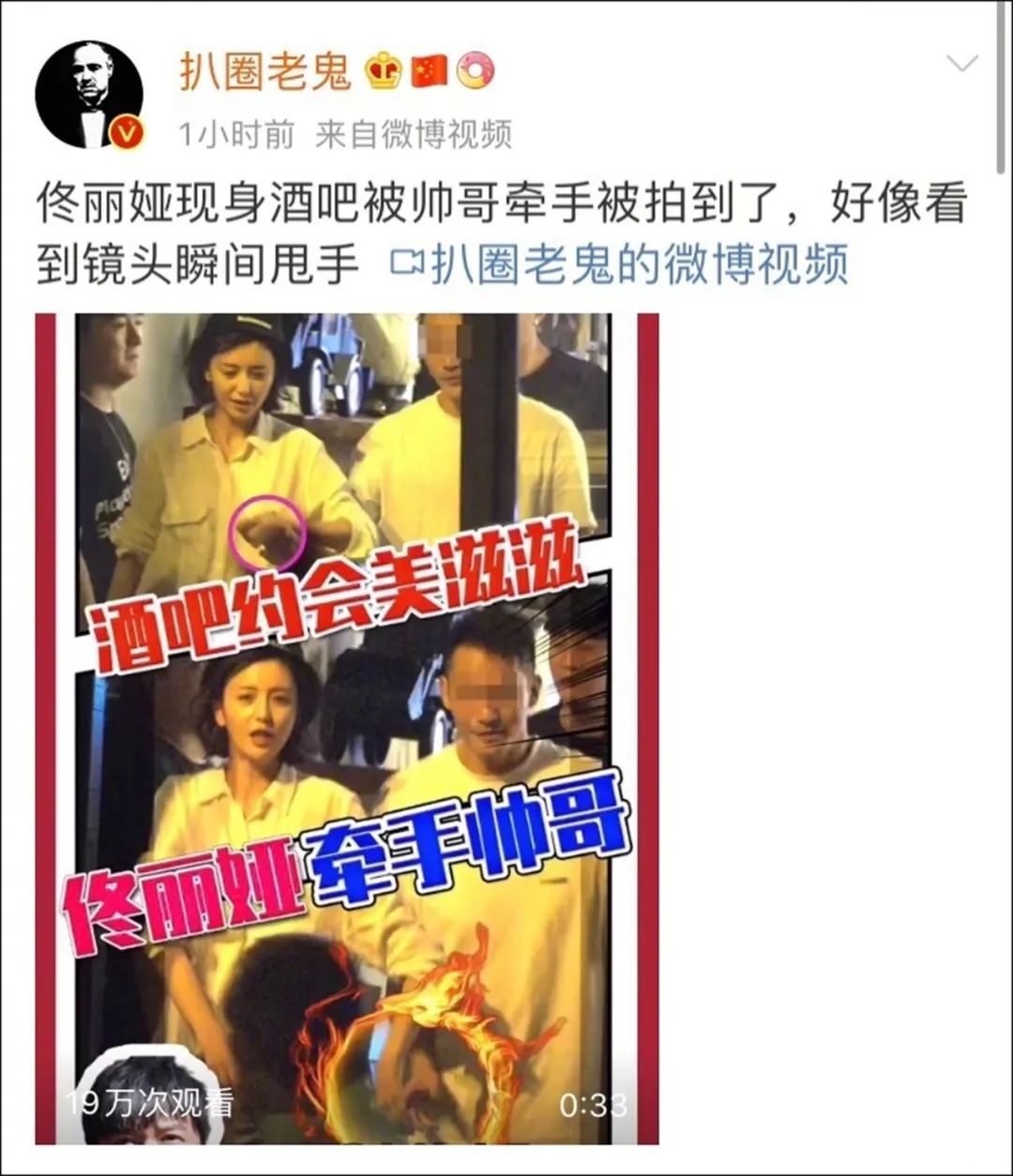Open 扒圈老鬼's profile avatar
This screenshot has width=1013, height=1176.
[x=89, y=95]
